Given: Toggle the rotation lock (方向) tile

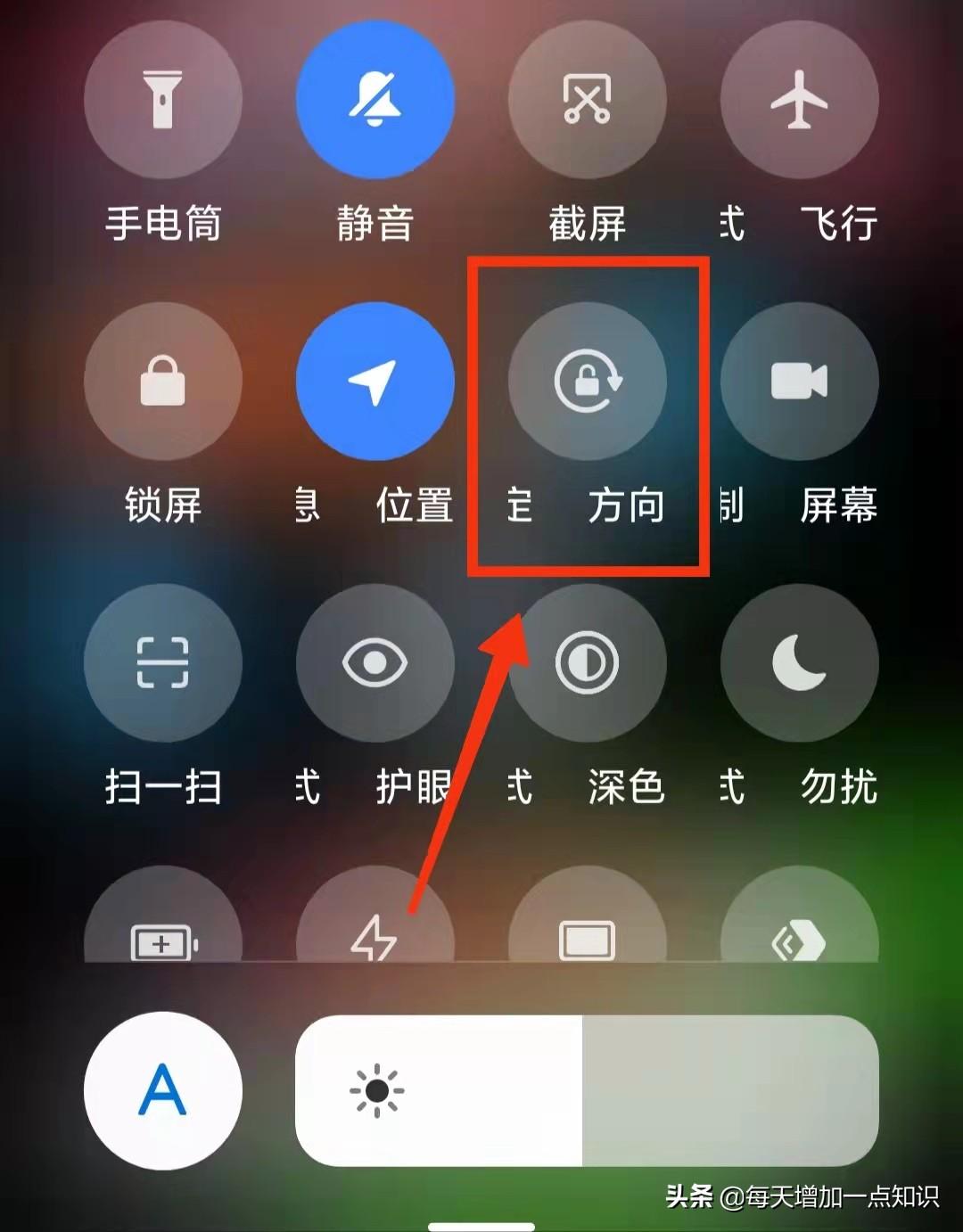Looking at the screenshot, I should 587,381.
